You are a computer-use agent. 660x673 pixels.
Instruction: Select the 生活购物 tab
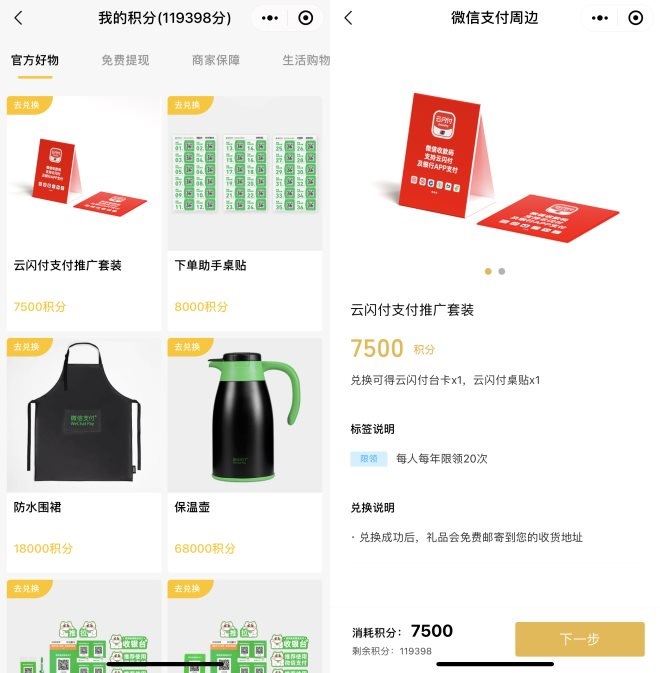pos(305,60)
